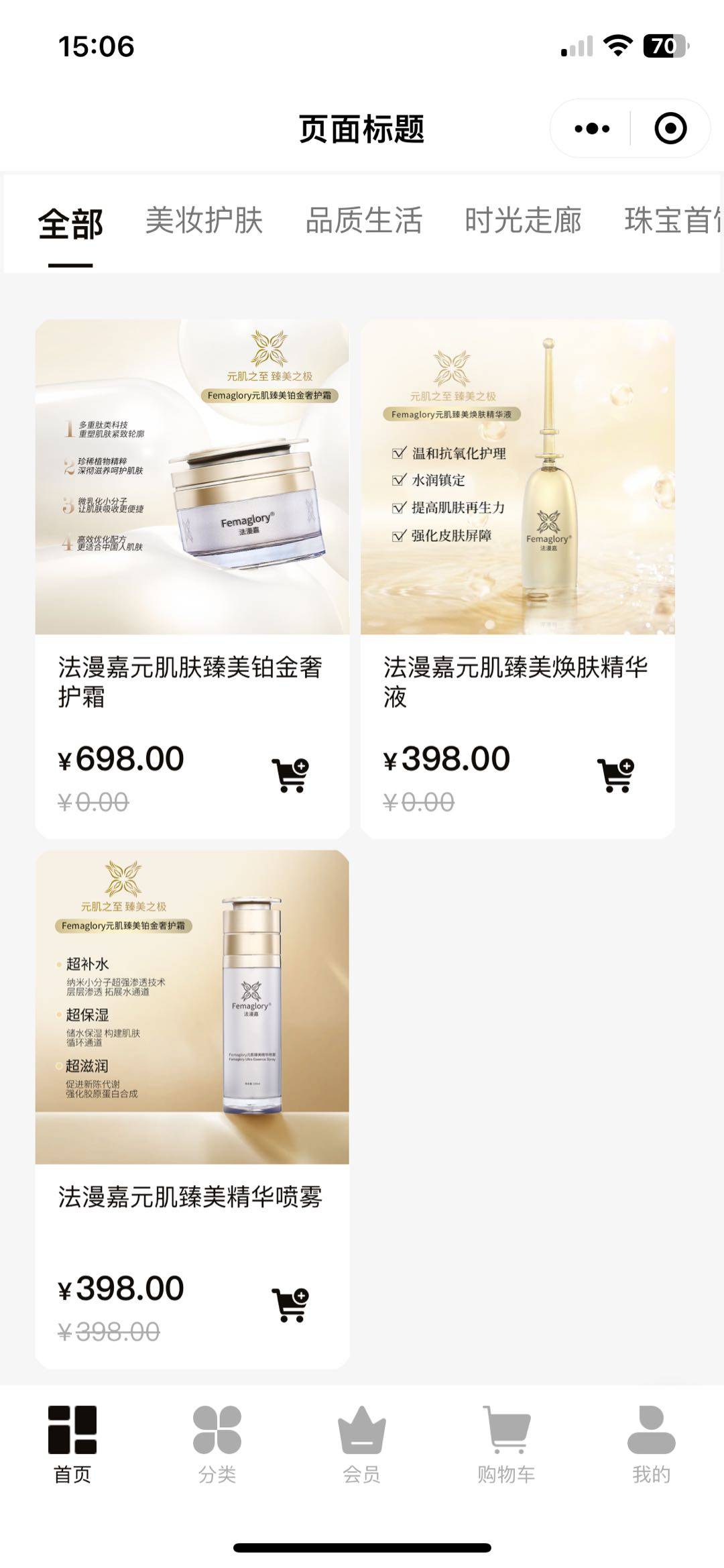Select the 全部 category tab
This screenshot has width=724, height=1568.
[70, 224]
